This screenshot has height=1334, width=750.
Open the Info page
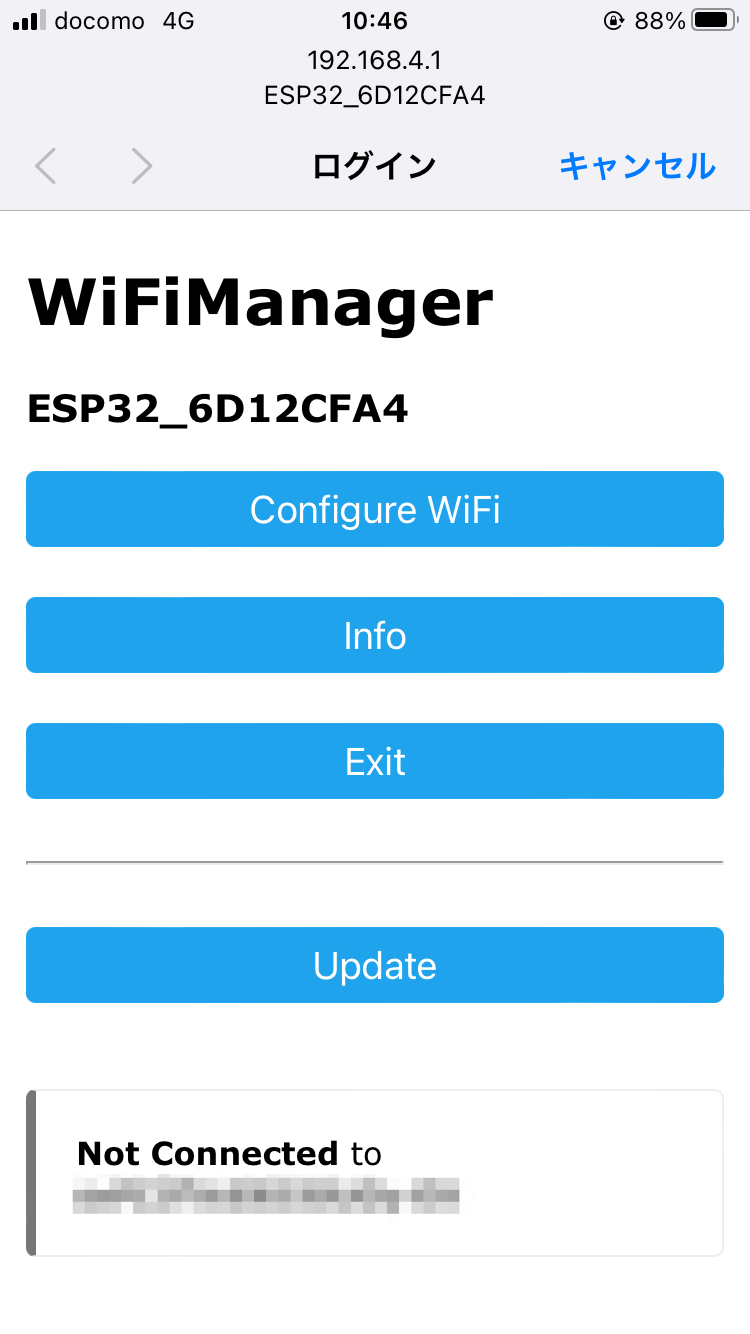pos(374,635)
